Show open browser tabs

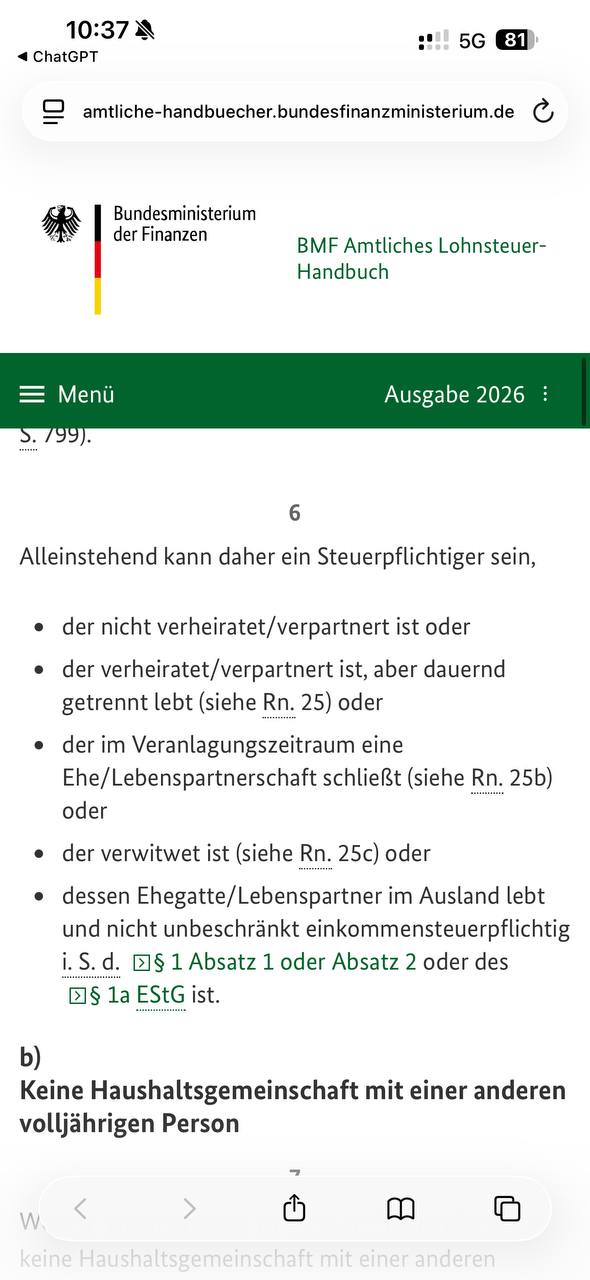(x=508, y=1209)
